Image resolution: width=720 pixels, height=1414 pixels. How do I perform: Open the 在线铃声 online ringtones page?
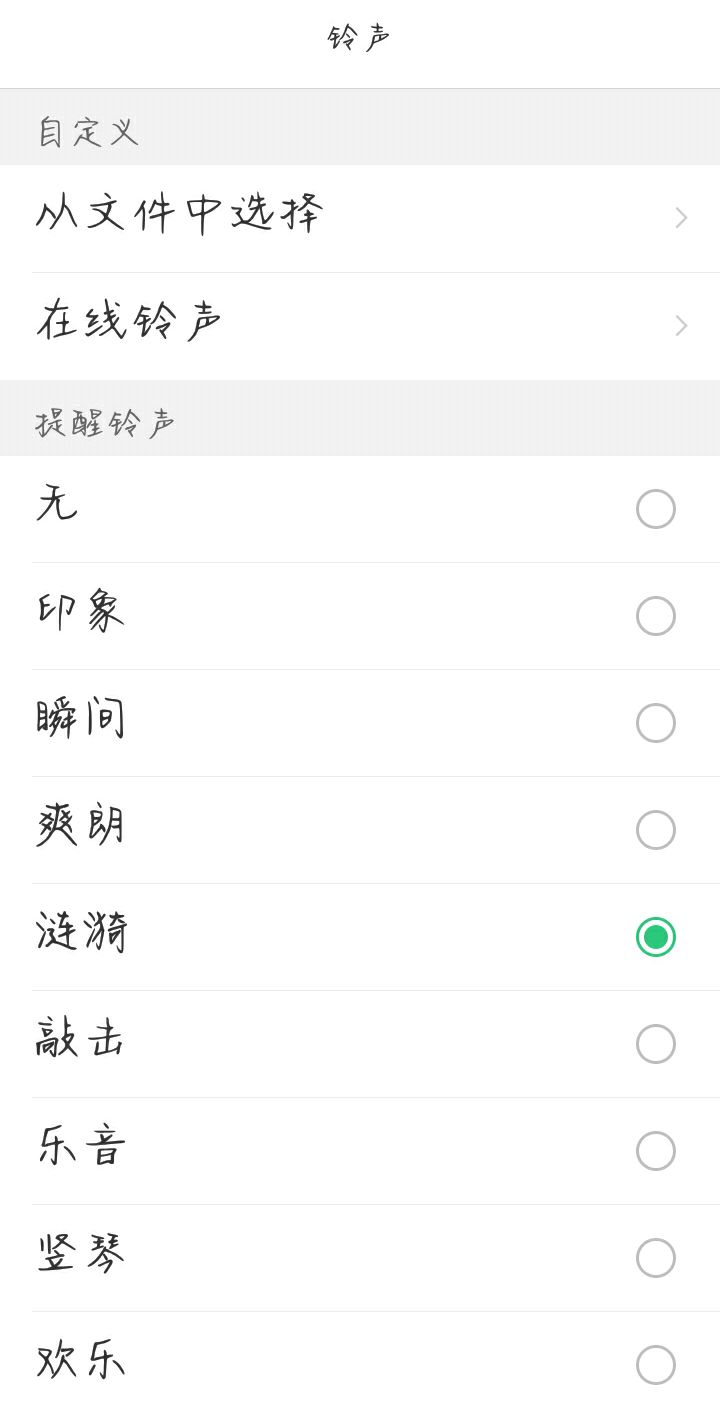[300, 322]
